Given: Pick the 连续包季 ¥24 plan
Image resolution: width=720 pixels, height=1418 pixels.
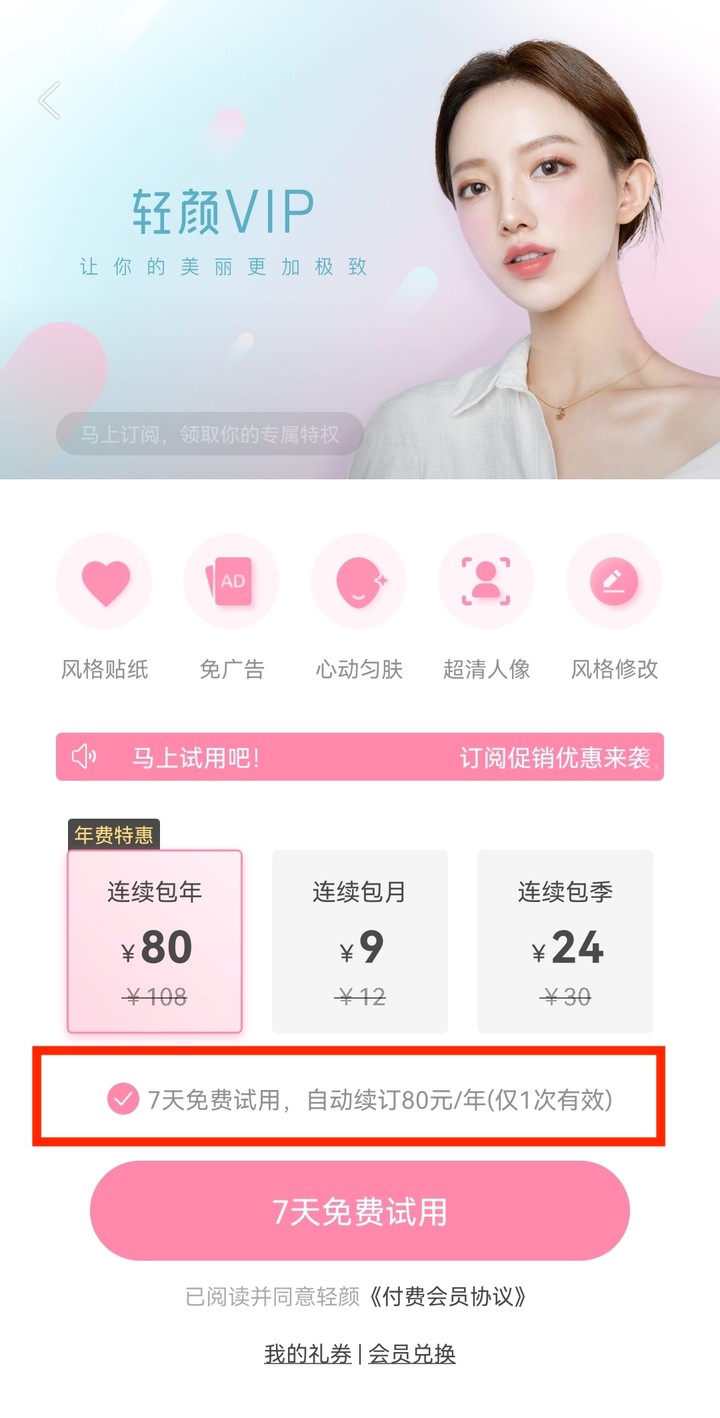Looking at the screenshot, I should click(565, 941).
